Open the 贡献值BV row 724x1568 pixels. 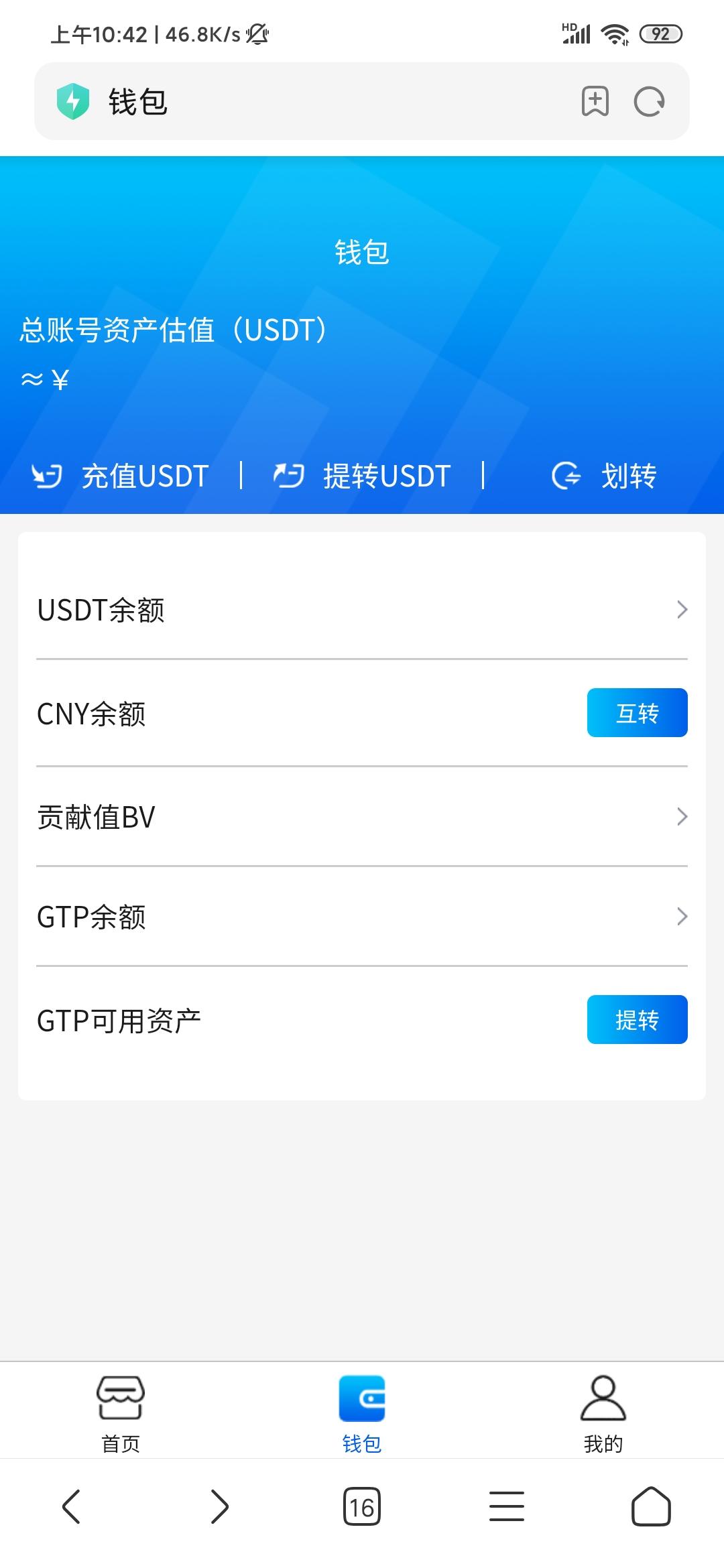[x=362, y=817]
